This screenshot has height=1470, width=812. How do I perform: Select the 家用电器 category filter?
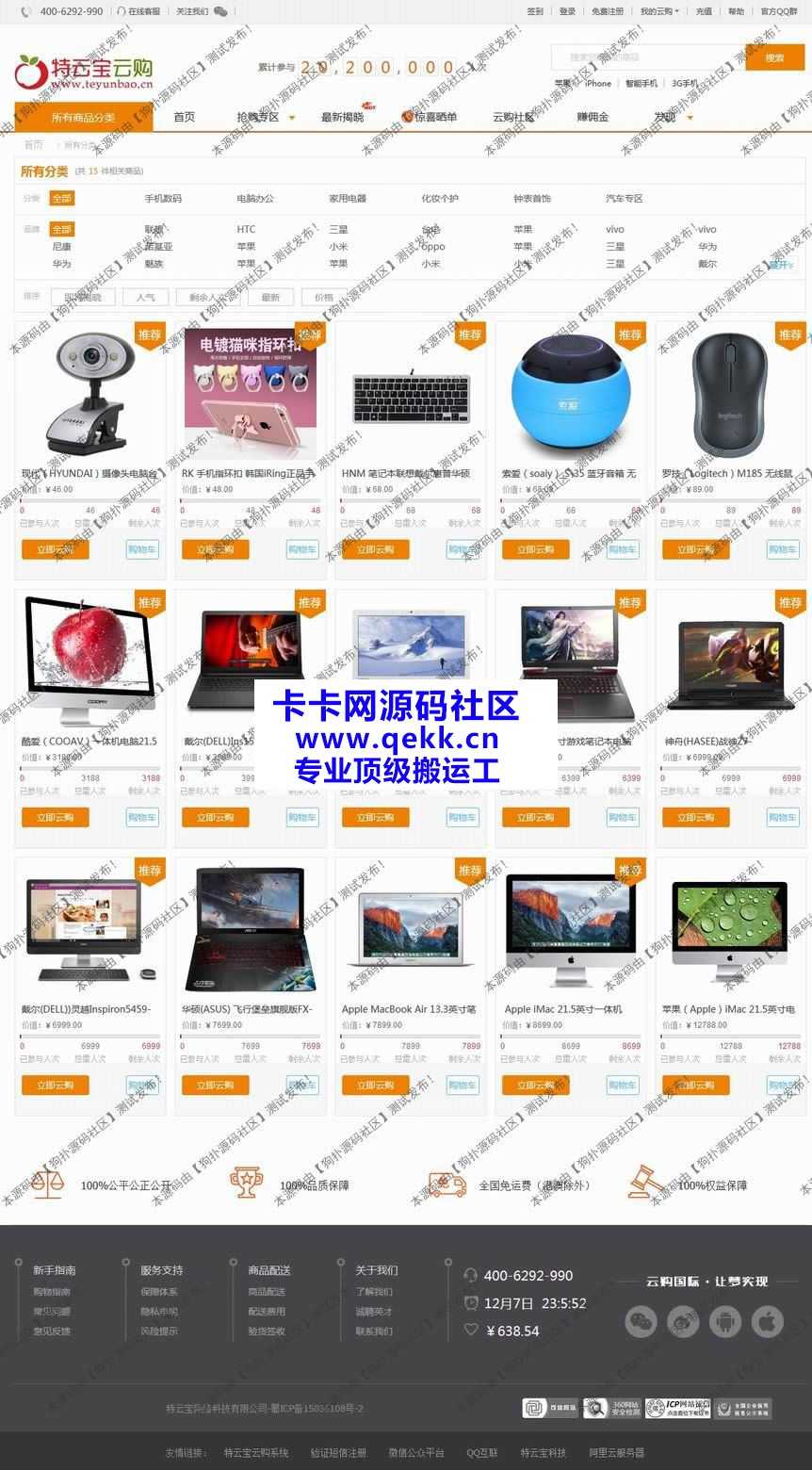coord(348,199)
